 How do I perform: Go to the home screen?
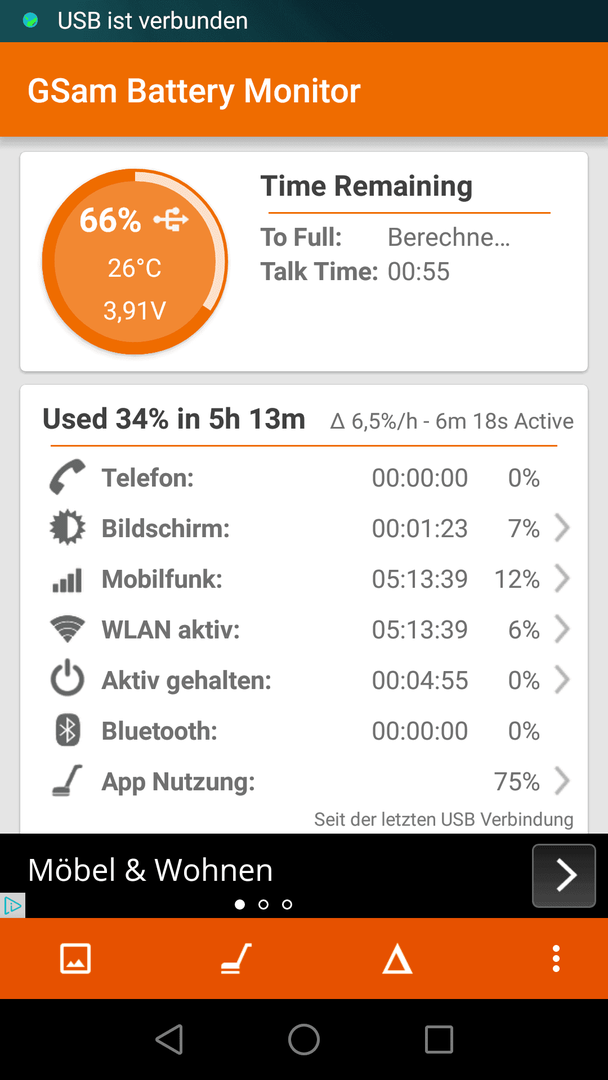pyautogui.click(x=304, y=1039)
